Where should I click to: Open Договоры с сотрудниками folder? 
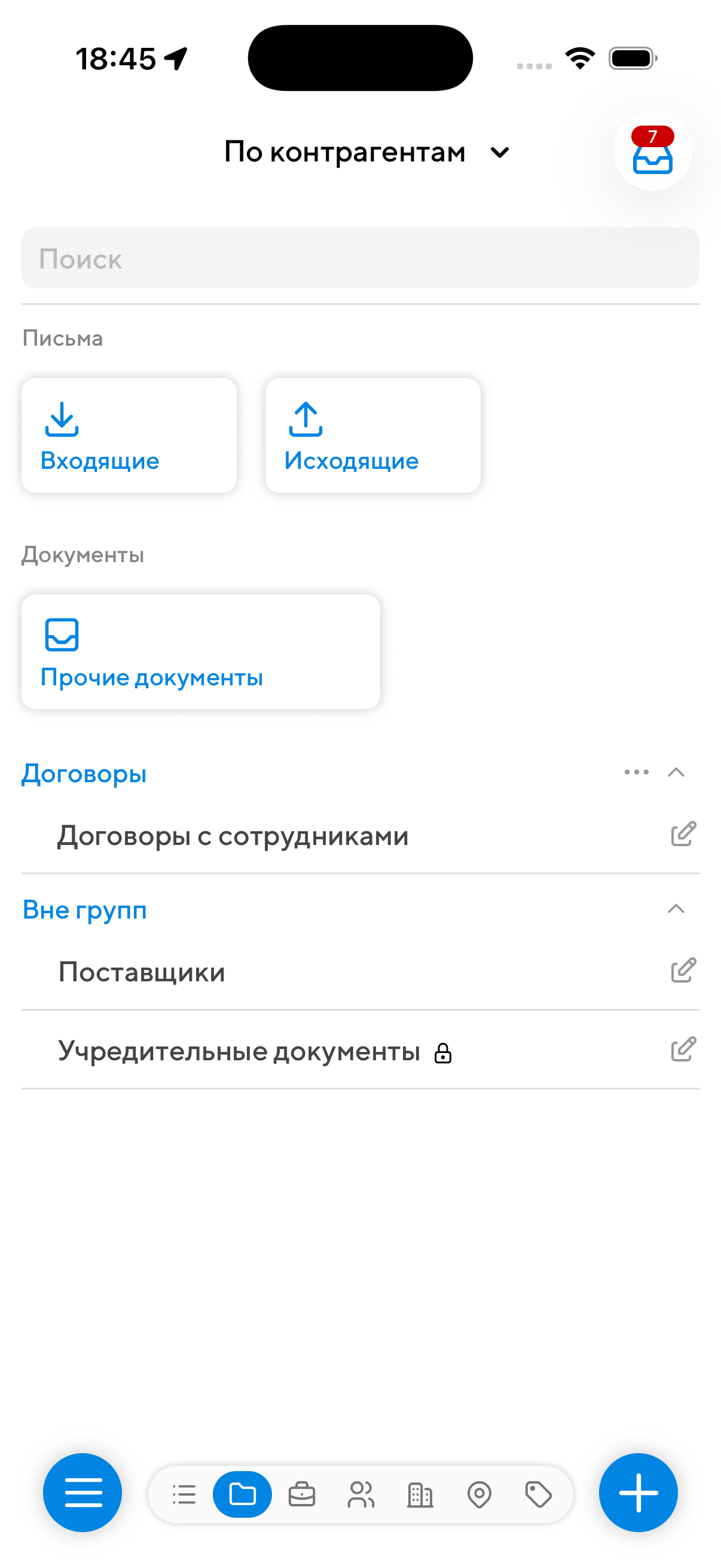233,836
